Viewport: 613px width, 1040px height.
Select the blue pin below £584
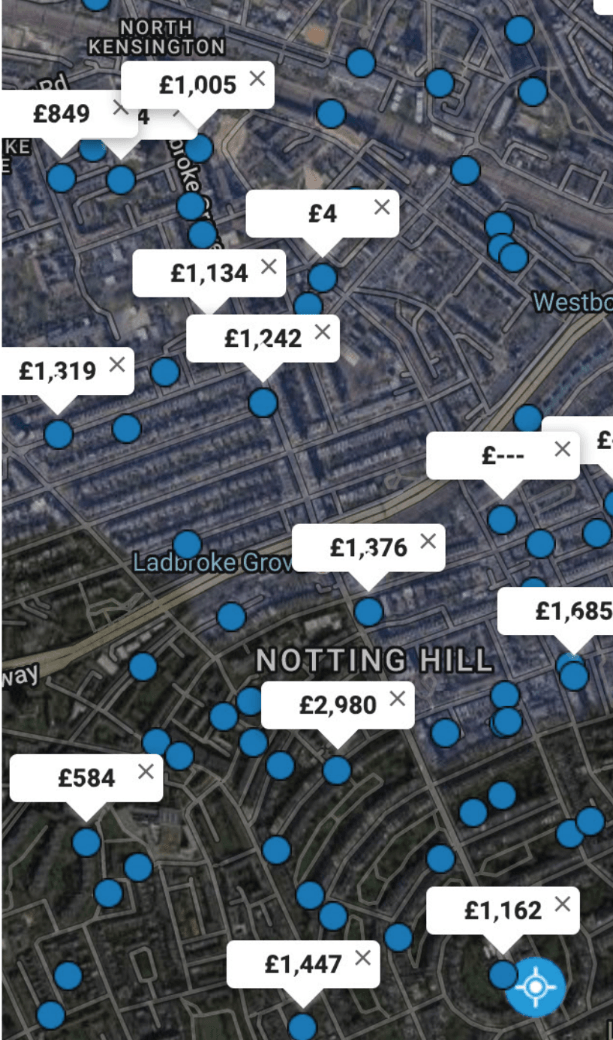(86, 842)
